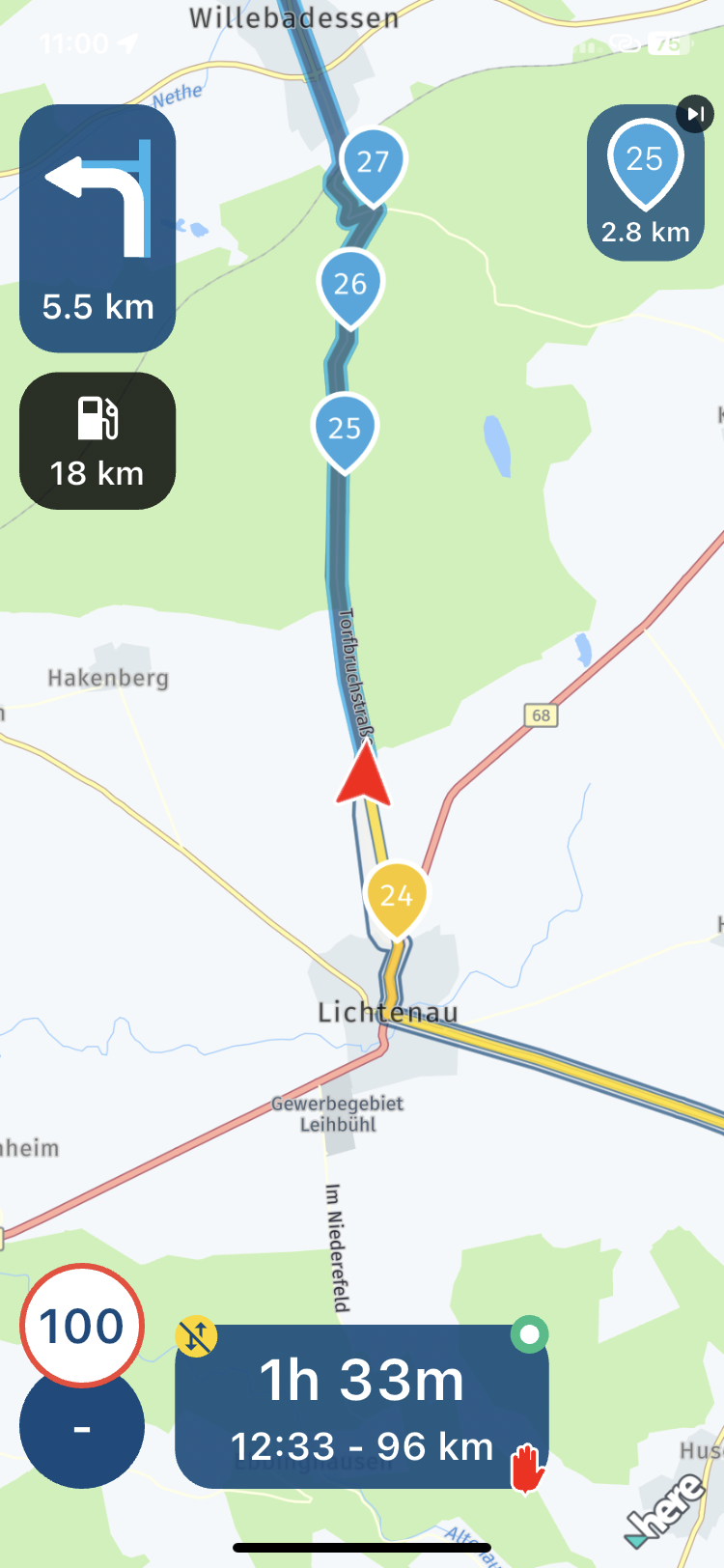
Task: Tap the yellow waypoint 24 pin
Action: pos(396,896)
